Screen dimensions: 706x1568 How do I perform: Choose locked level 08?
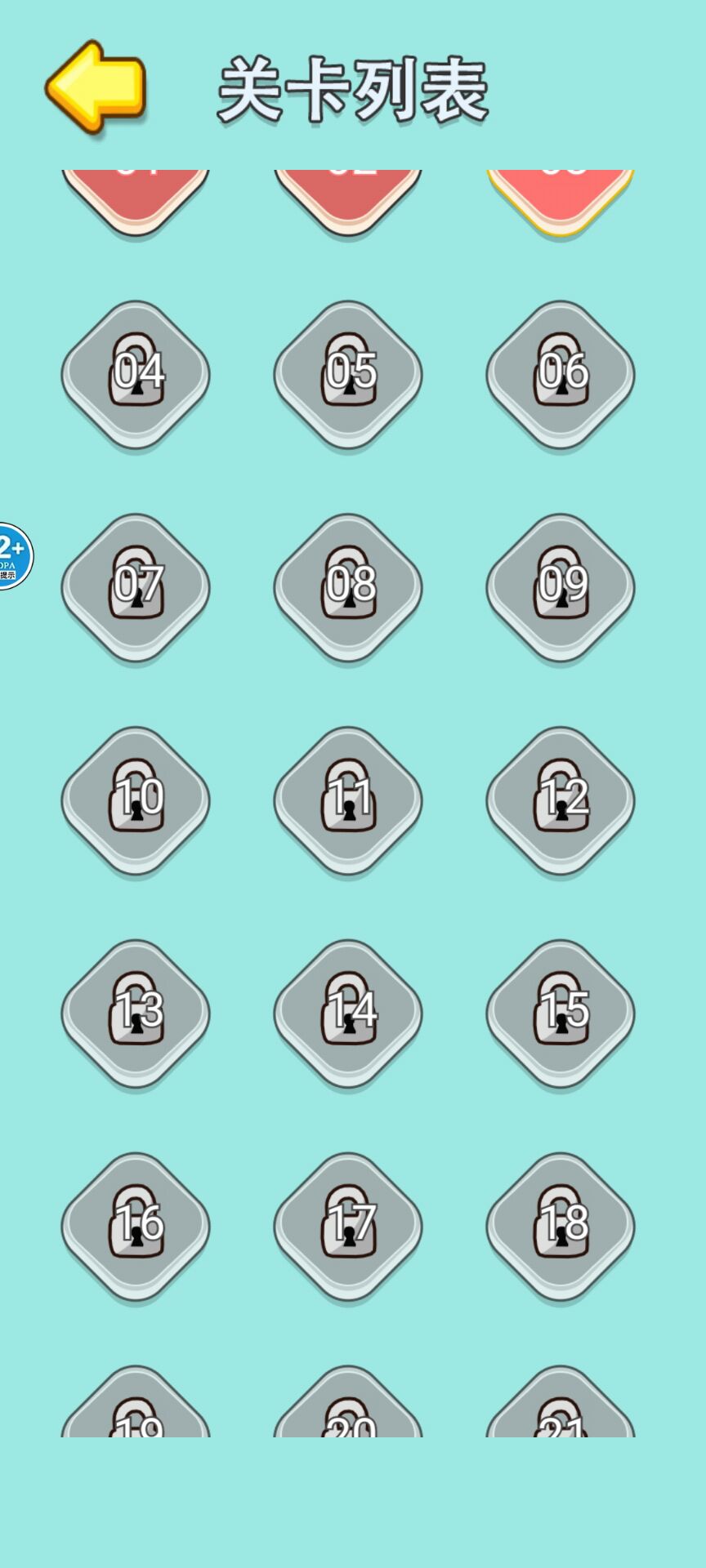point(348,586)
